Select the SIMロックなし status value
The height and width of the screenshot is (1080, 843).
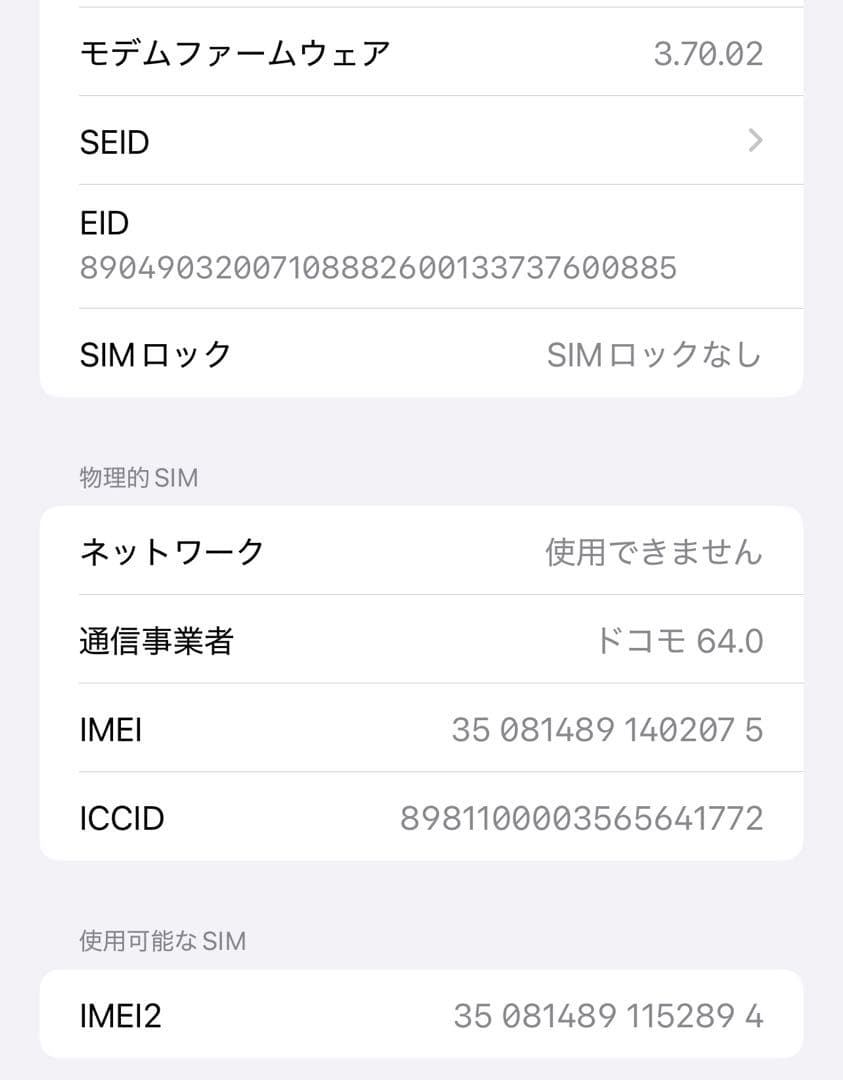coord(655,352)
